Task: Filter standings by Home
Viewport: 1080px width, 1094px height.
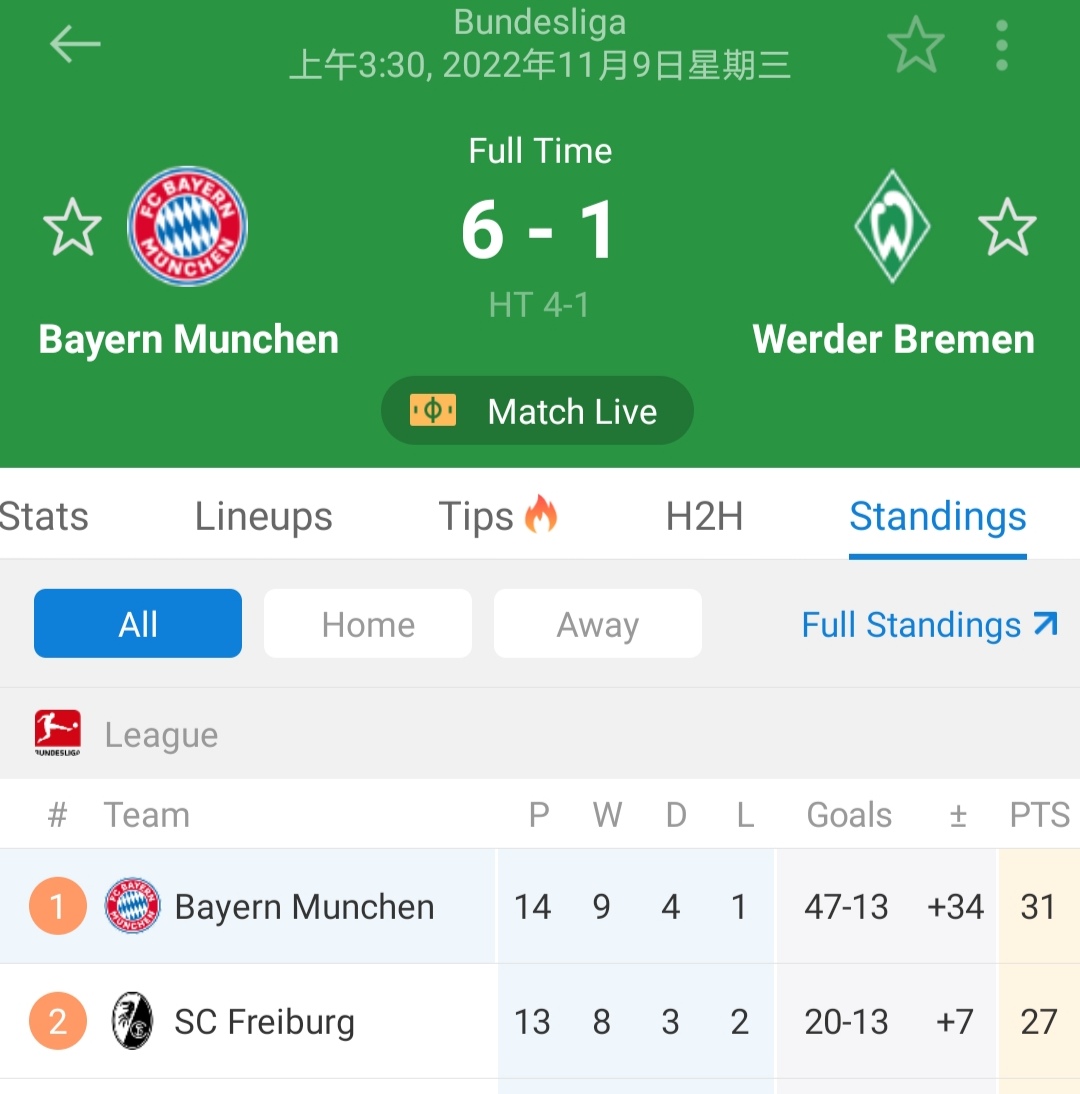Action: pyautogui.click(x=367, y=624)
